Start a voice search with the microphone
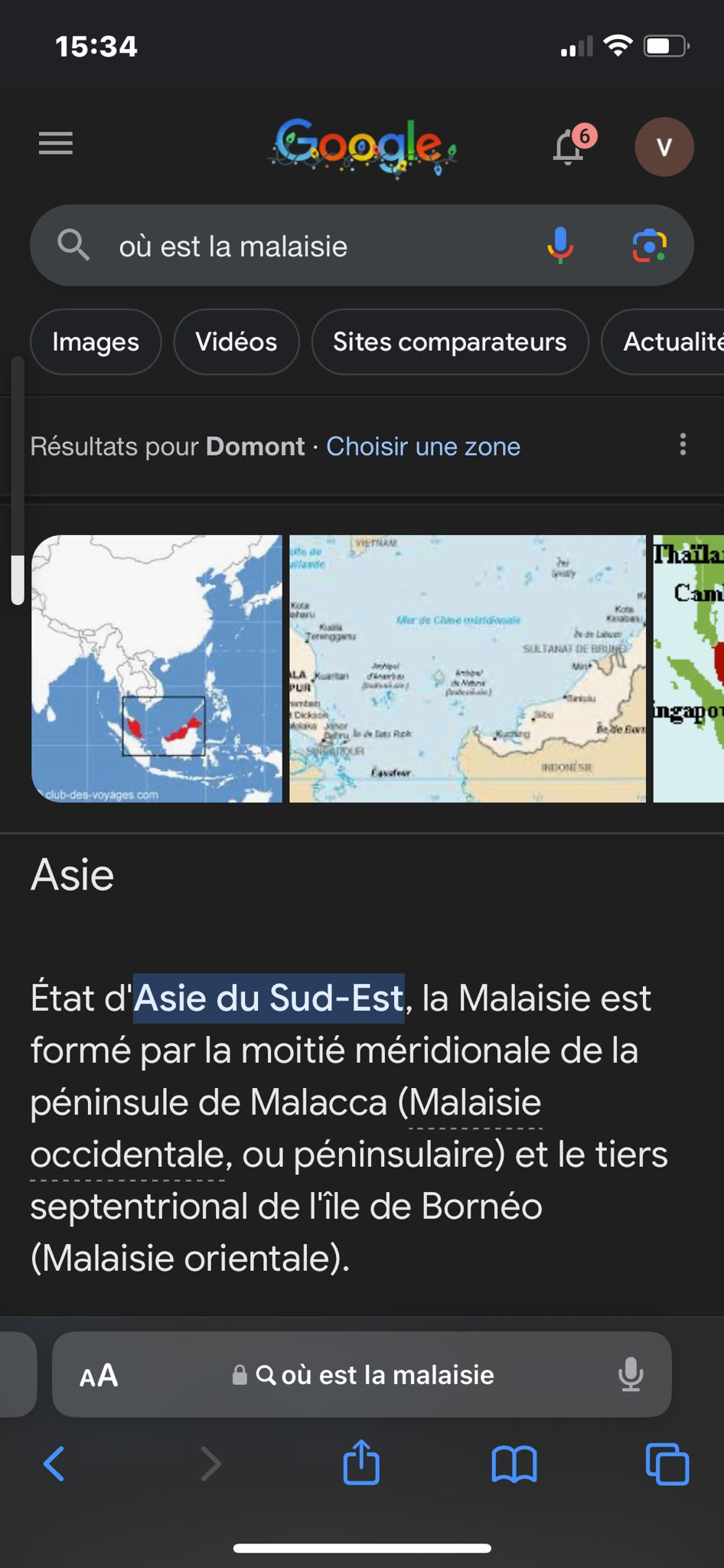The height and width of the screenshot is (1568, 724). tap(560, 246)
